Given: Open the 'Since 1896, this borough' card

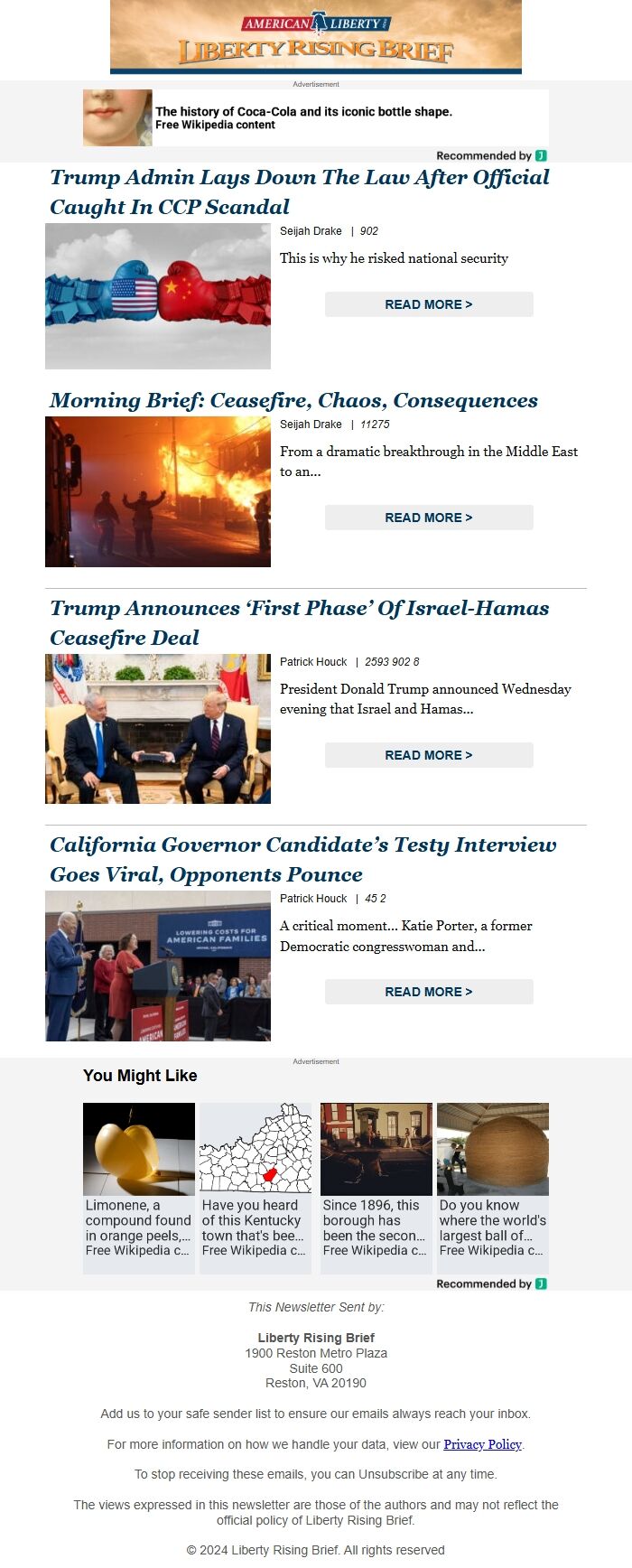Looking at the screenshot, I should [376, 1187].
